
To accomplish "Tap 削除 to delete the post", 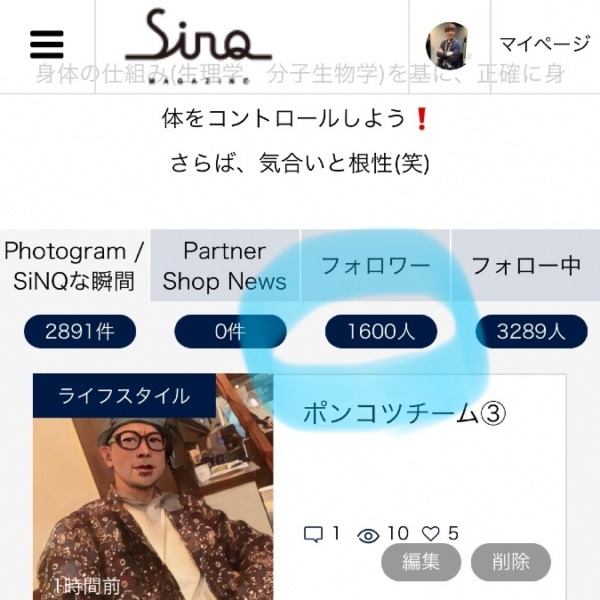I will click(x=511, y=562).
